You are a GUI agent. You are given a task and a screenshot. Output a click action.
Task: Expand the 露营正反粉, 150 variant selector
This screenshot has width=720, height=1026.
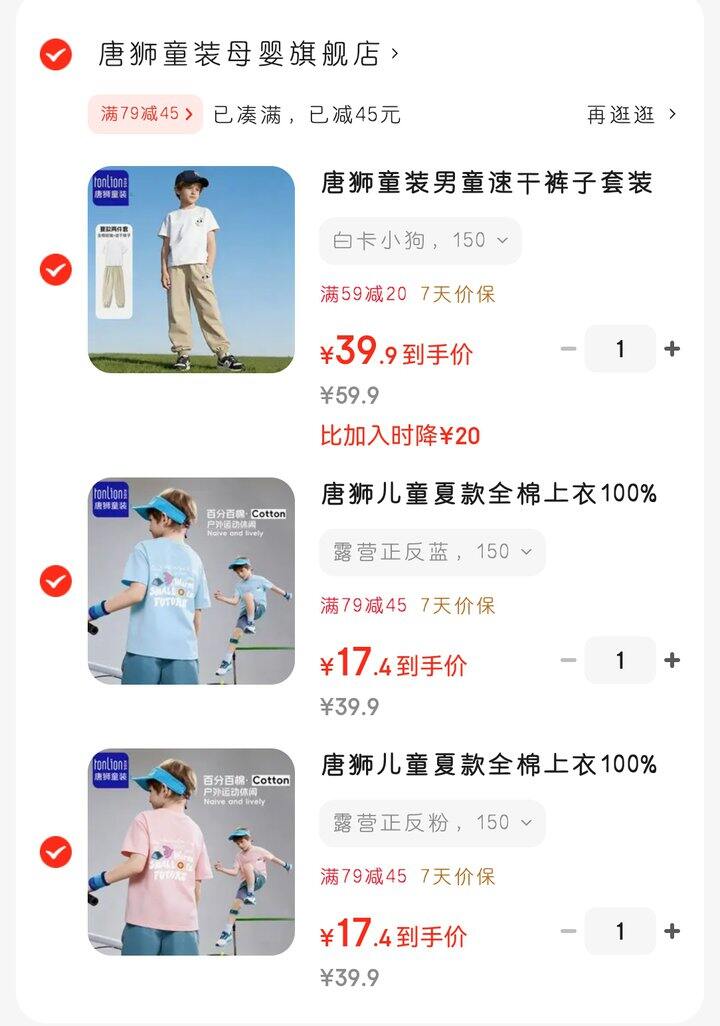click(x=432, y=823)
